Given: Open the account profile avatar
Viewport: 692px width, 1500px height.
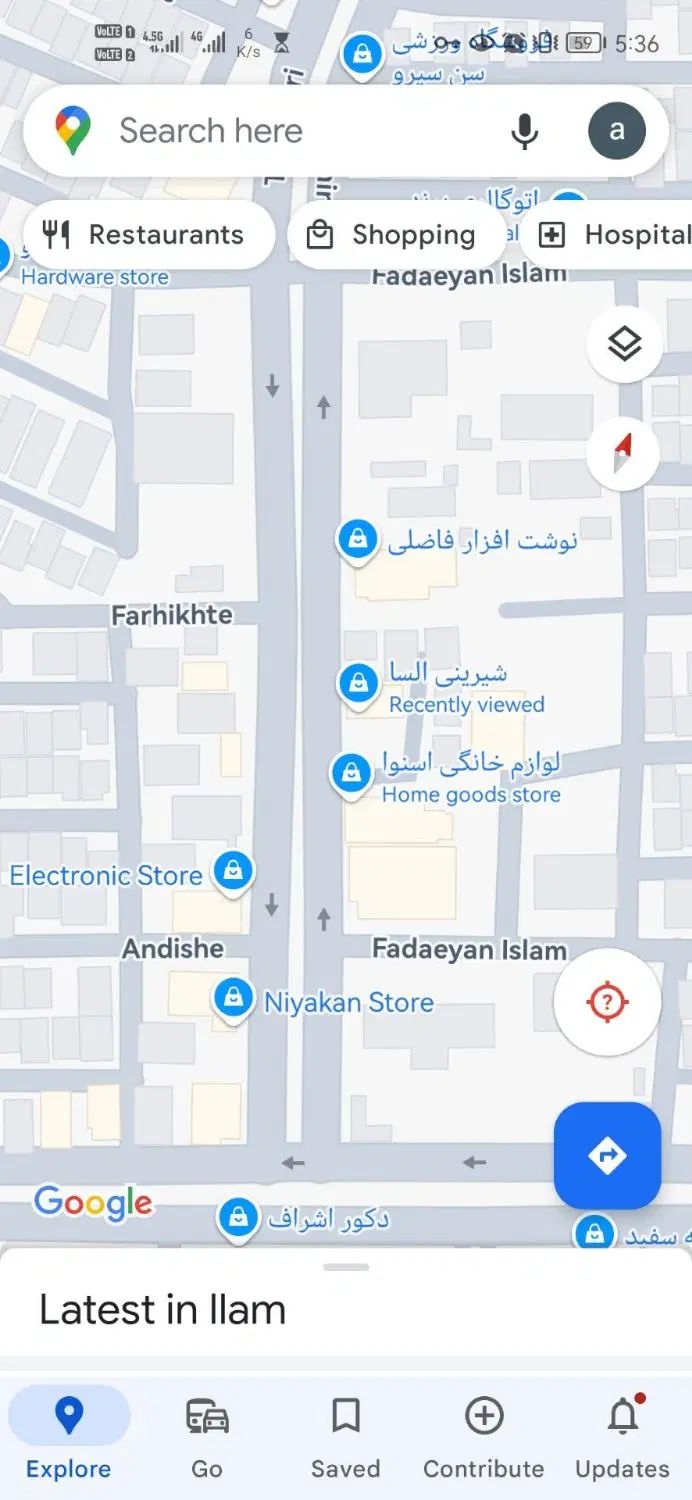Looking at the screenshot, I should click(617, 131).
